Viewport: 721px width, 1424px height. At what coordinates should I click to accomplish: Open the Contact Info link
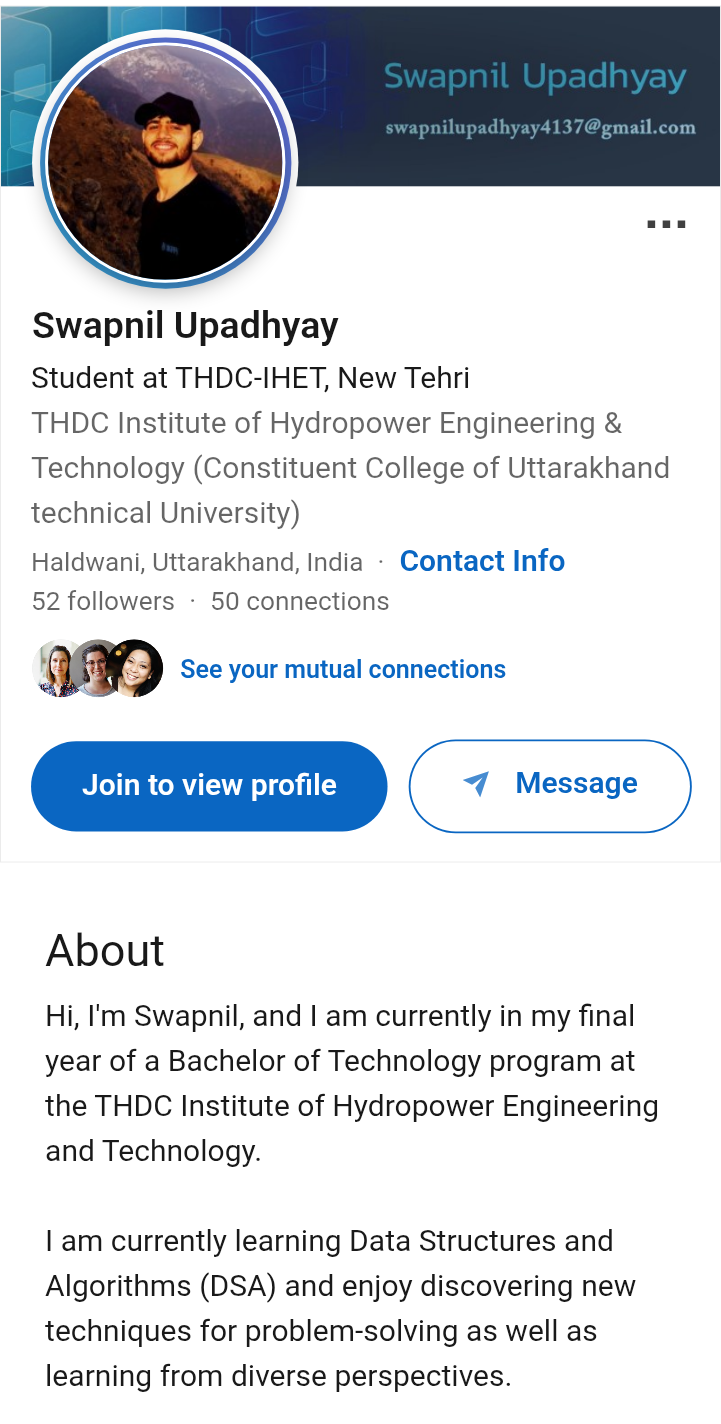(482, 561)
